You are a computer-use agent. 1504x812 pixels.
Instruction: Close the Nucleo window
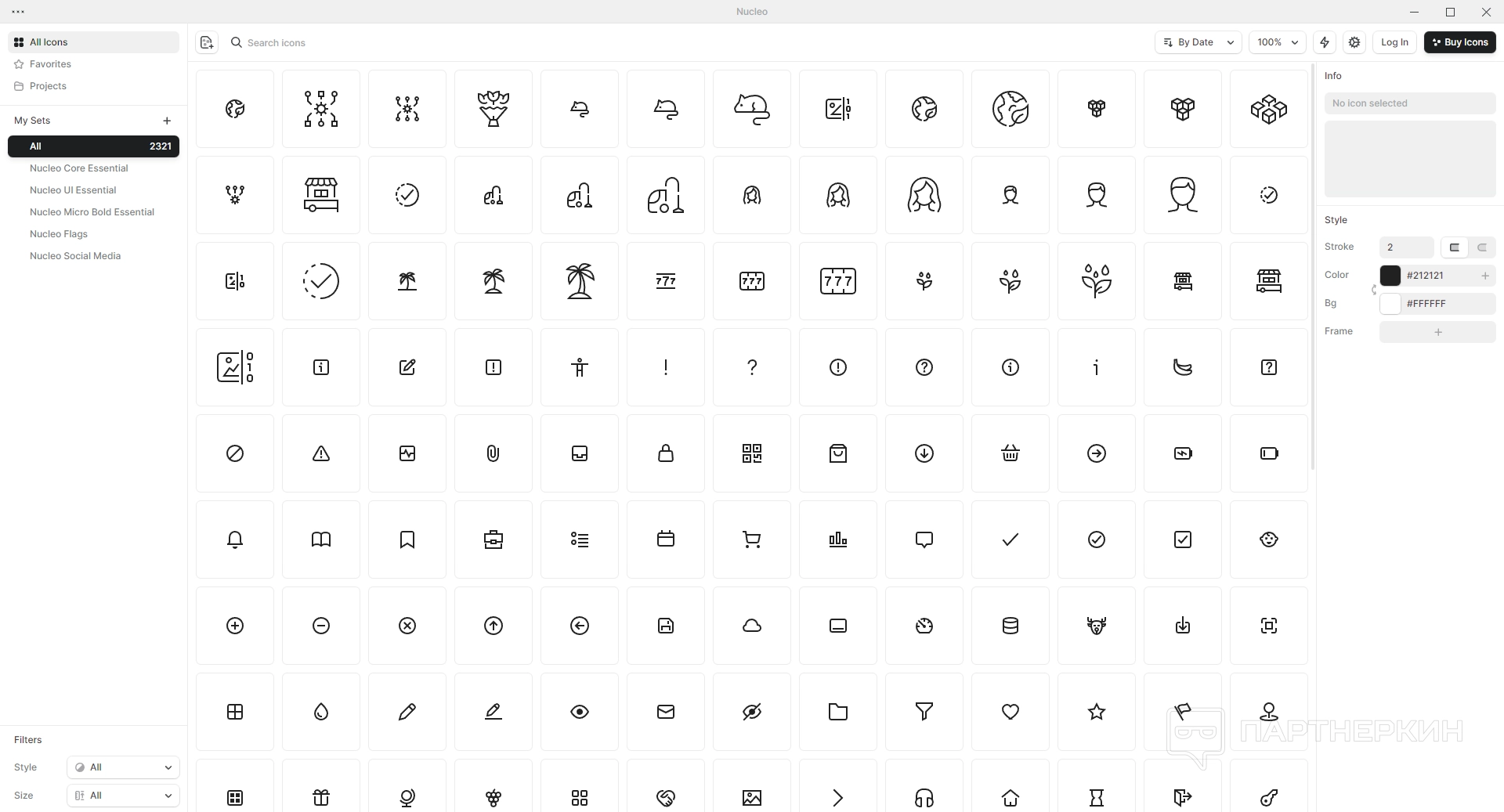[x=1486, y=12]
